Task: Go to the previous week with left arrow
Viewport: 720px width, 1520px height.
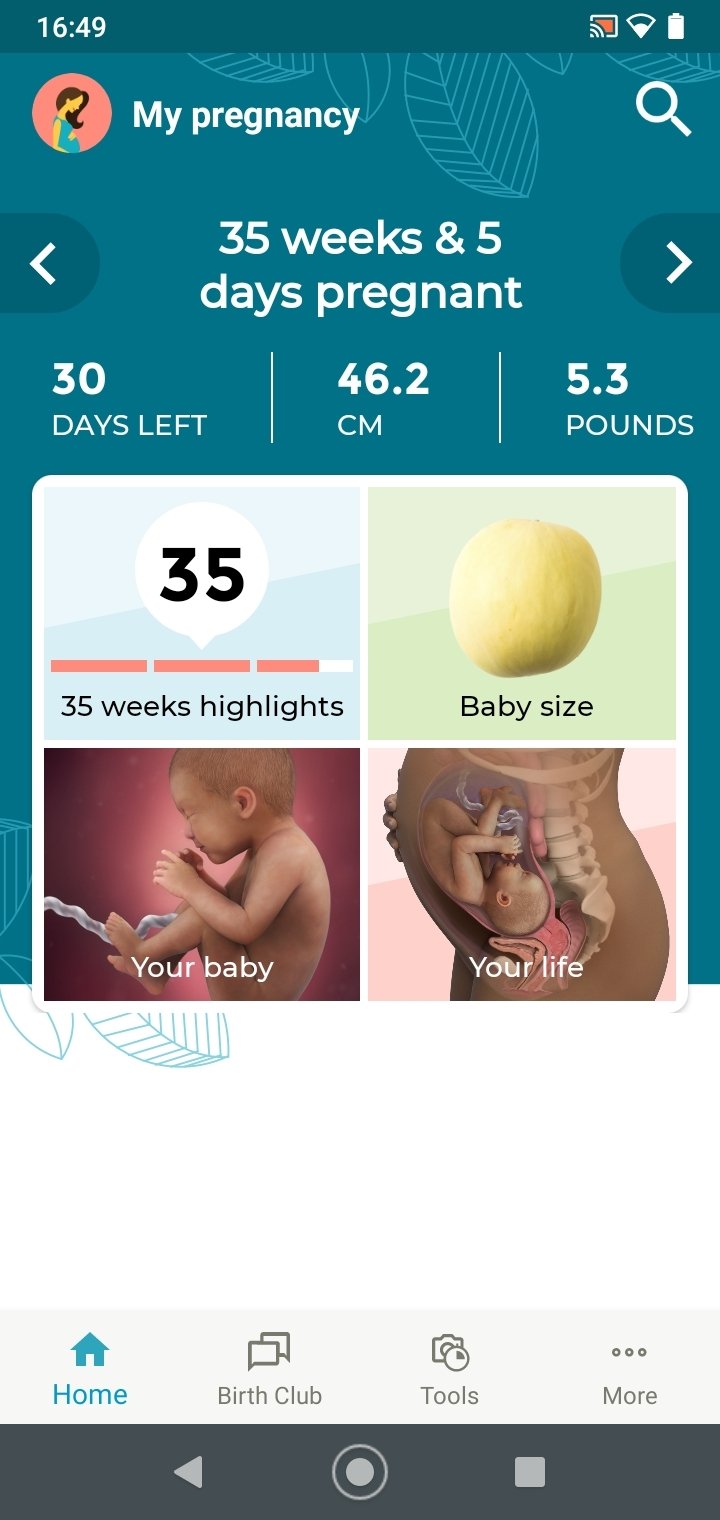Action: 44,263
